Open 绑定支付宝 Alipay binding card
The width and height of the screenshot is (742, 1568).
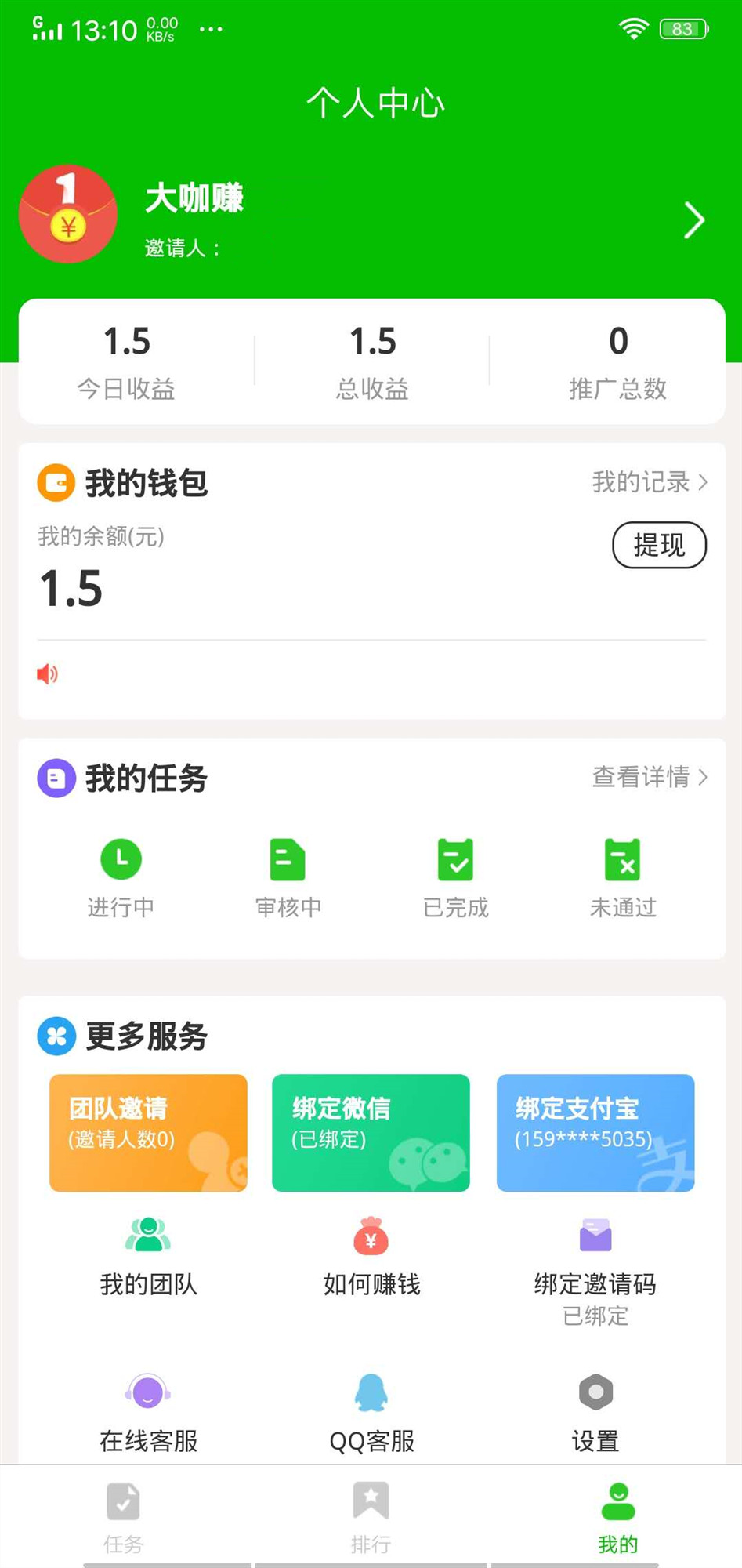(595, 1133)
